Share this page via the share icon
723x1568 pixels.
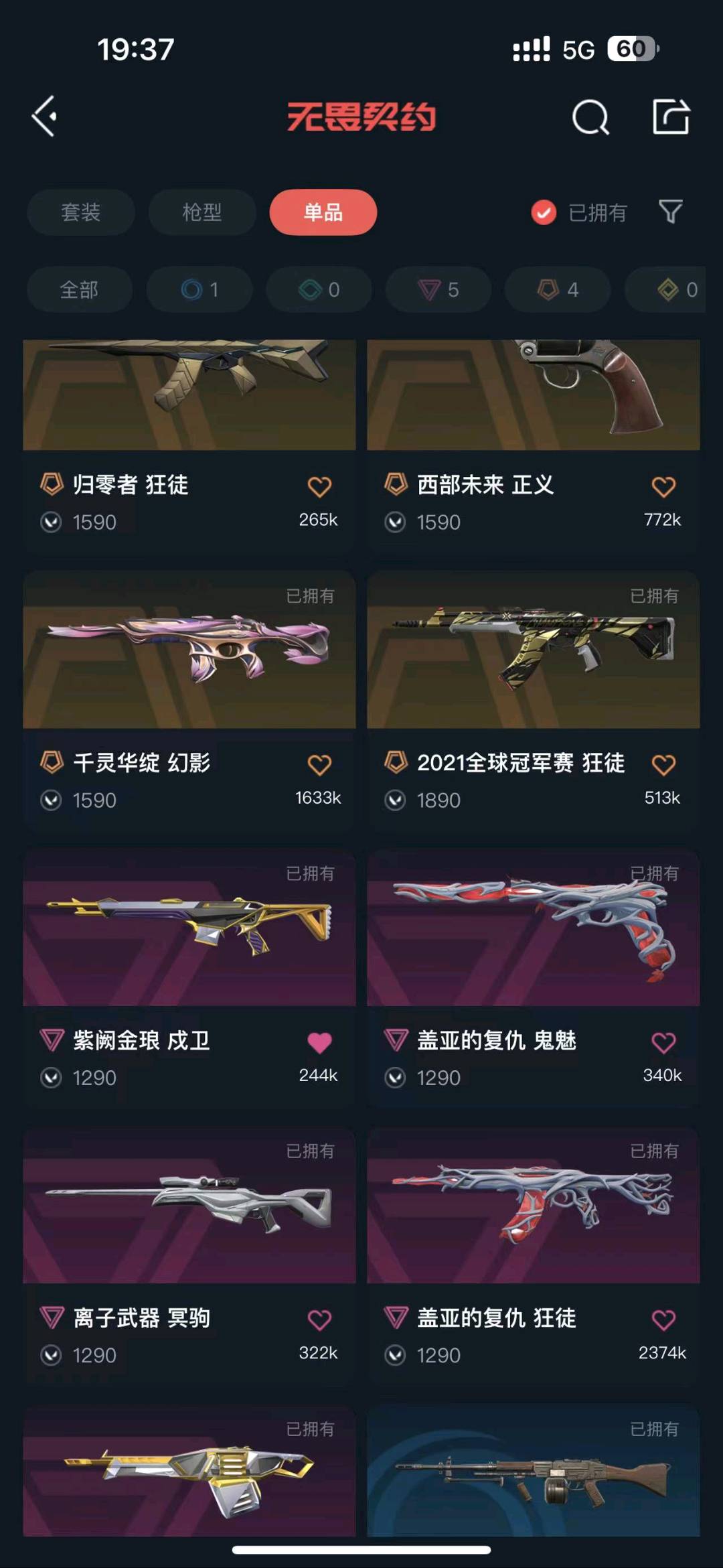click(x=671, y=117)
